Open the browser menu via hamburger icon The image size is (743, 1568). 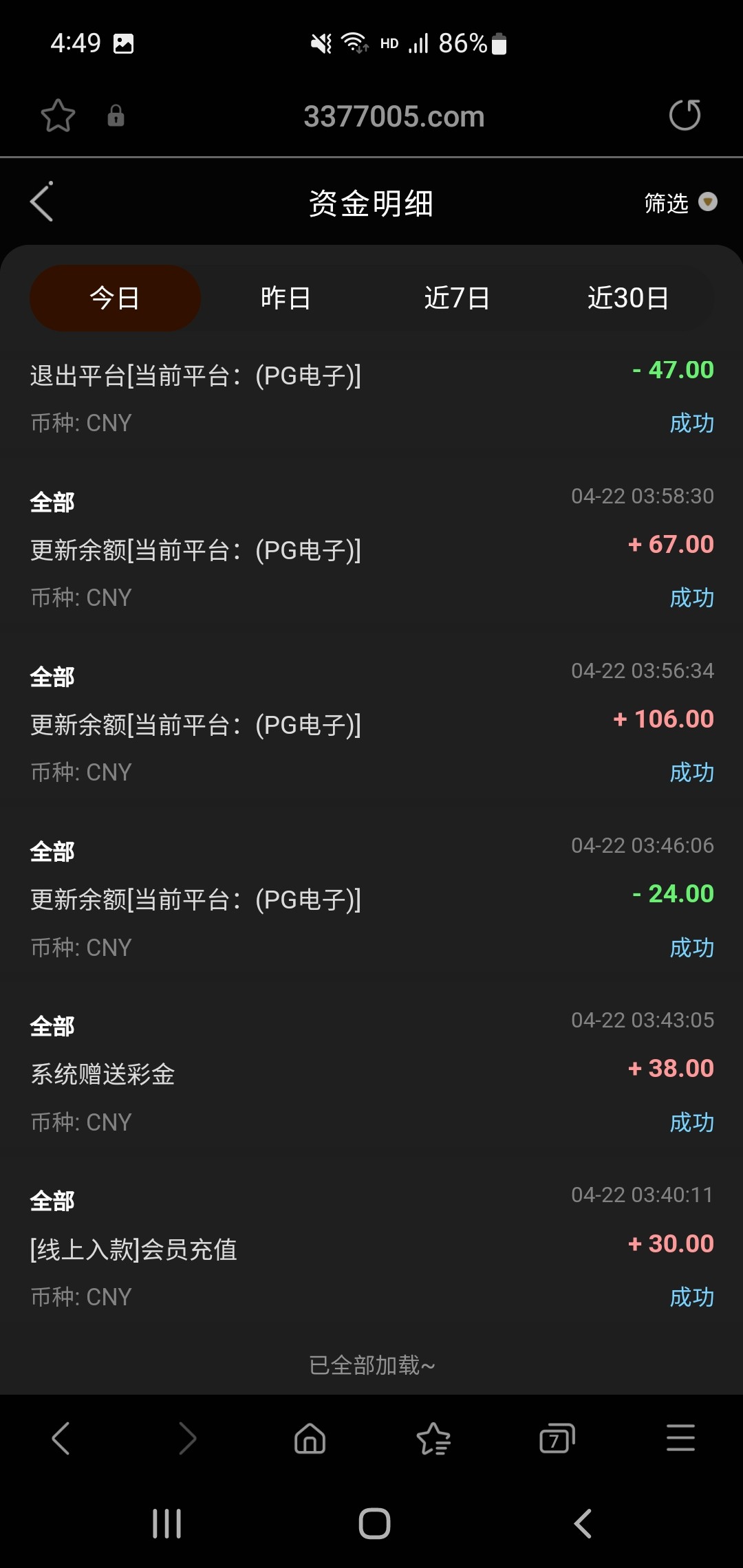(x=681, y=1437)
